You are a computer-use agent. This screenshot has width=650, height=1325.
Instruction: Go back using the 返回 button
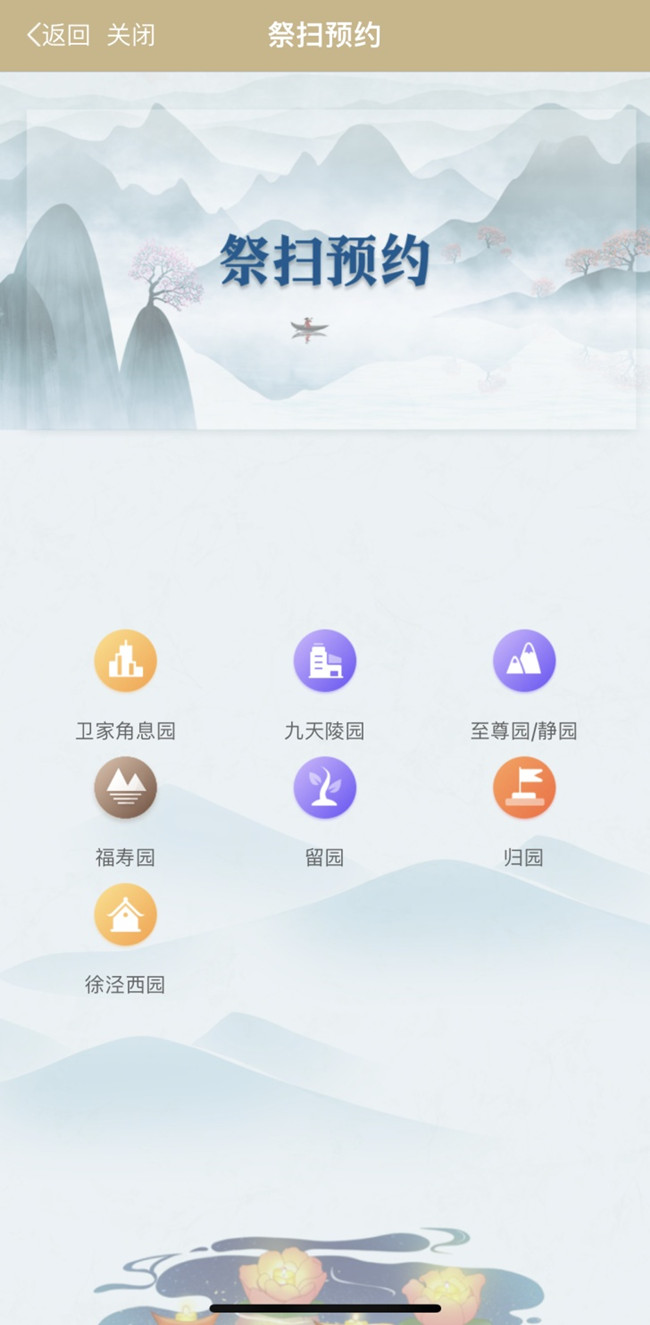pyautogui.click(x=58, y=36)
